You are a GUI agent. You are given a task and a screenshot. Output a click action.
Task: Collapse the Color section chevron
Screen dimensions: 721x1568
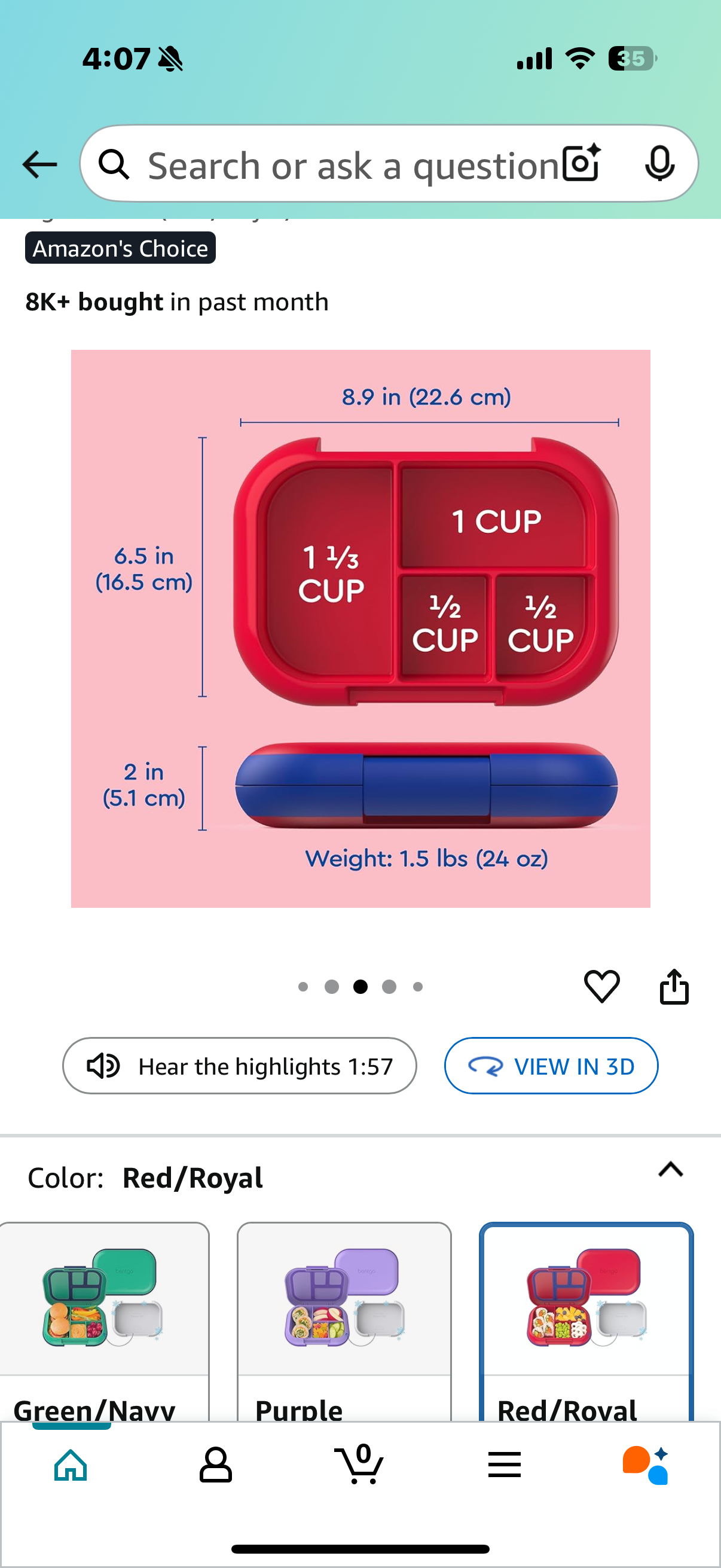tap(671, 1169)
